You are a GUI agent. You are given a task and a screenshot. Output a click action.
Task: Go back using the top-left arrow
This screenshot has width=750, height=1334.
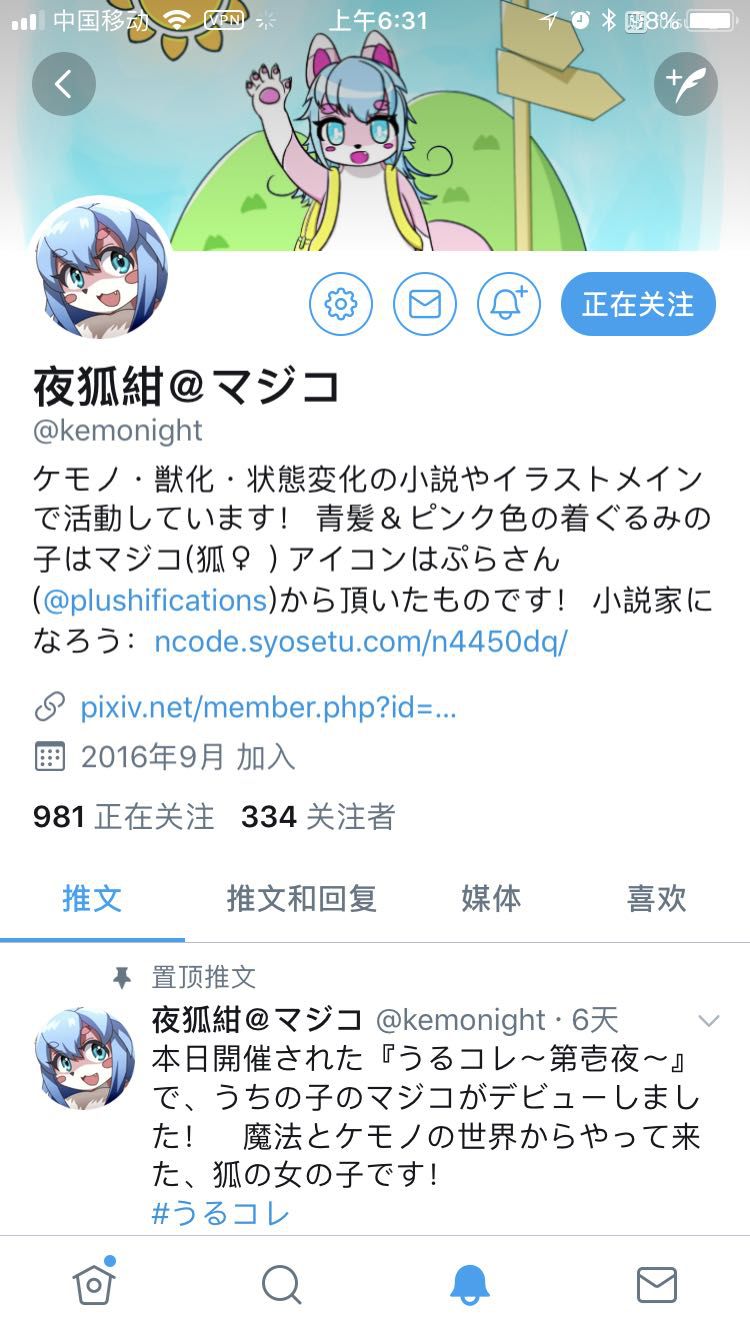tap(63, 84)
